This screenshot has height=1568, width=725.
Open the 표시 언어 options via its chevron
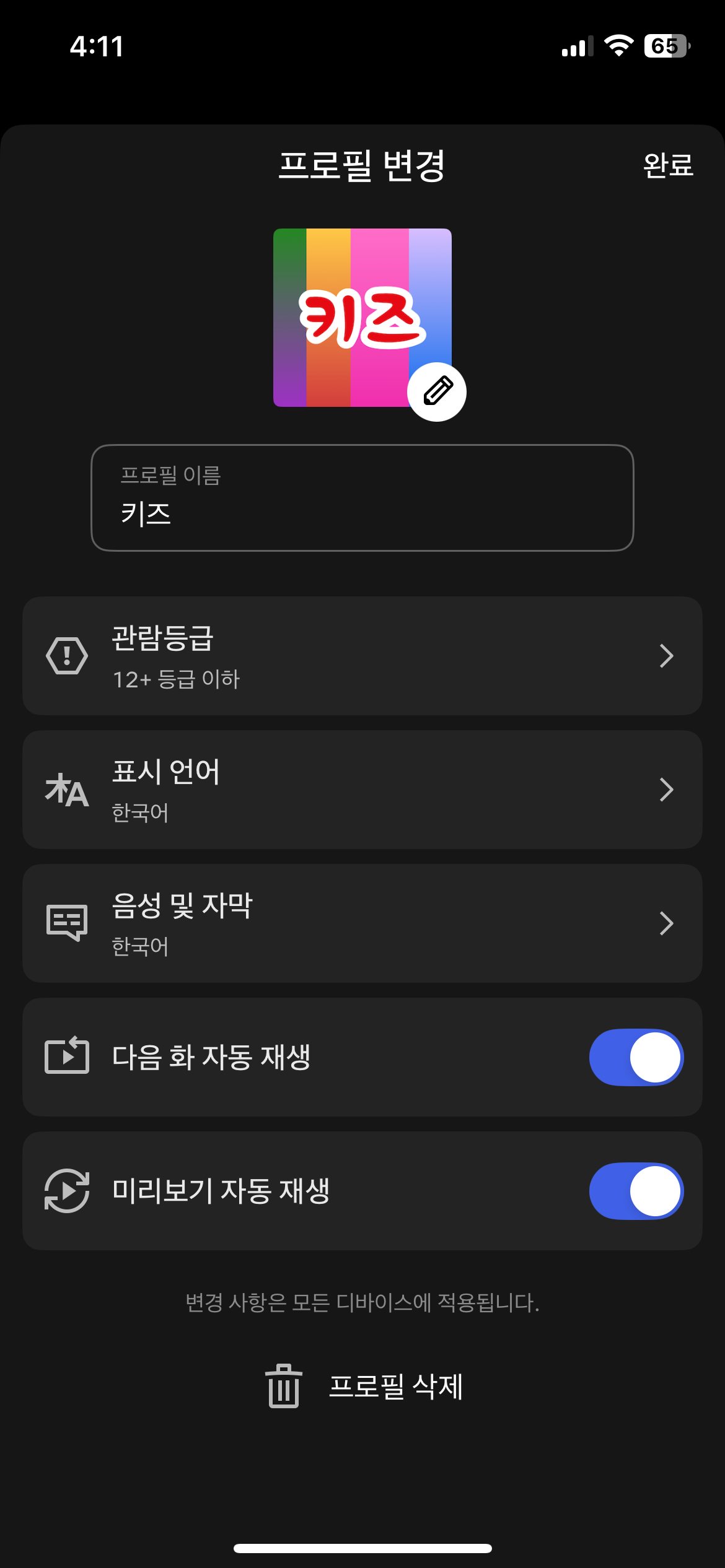[667, 789]
